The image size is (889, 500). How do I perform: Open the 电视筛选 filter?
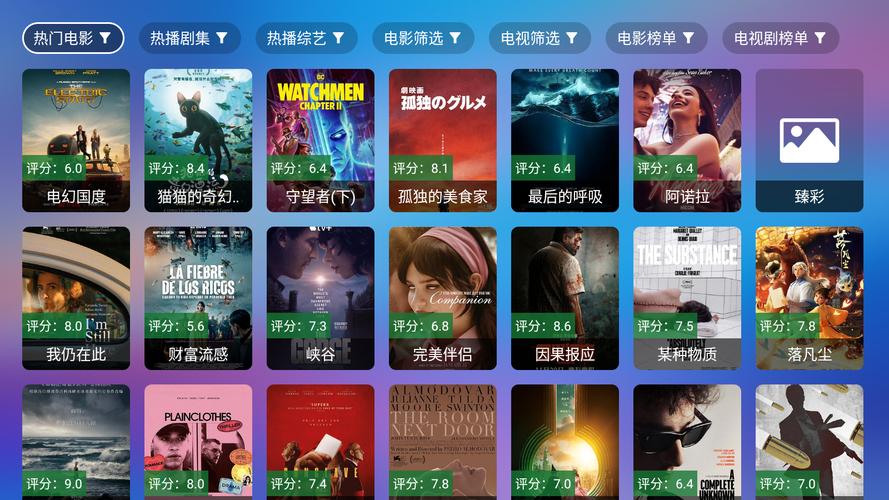point(539,38)
